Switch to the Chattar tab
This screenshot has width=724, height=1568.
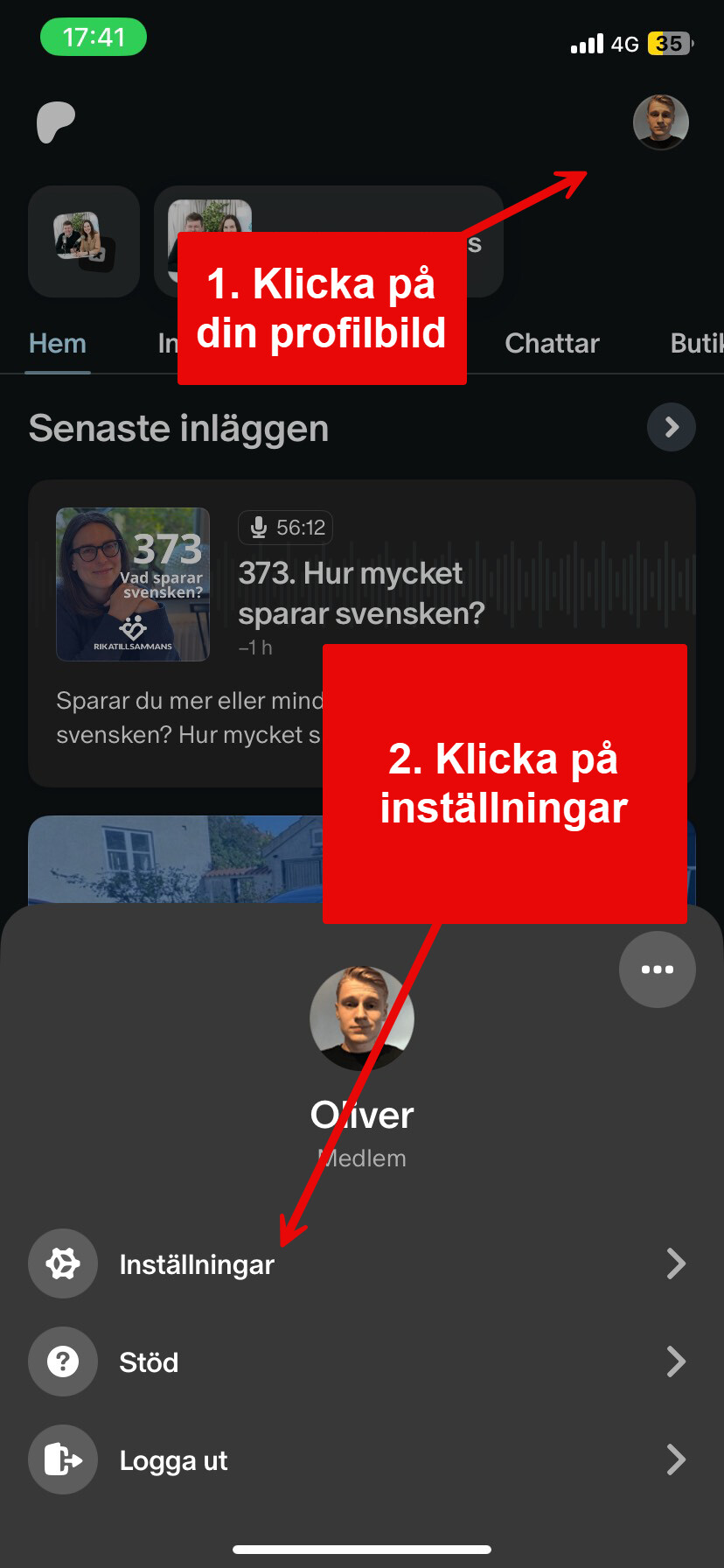552,344
